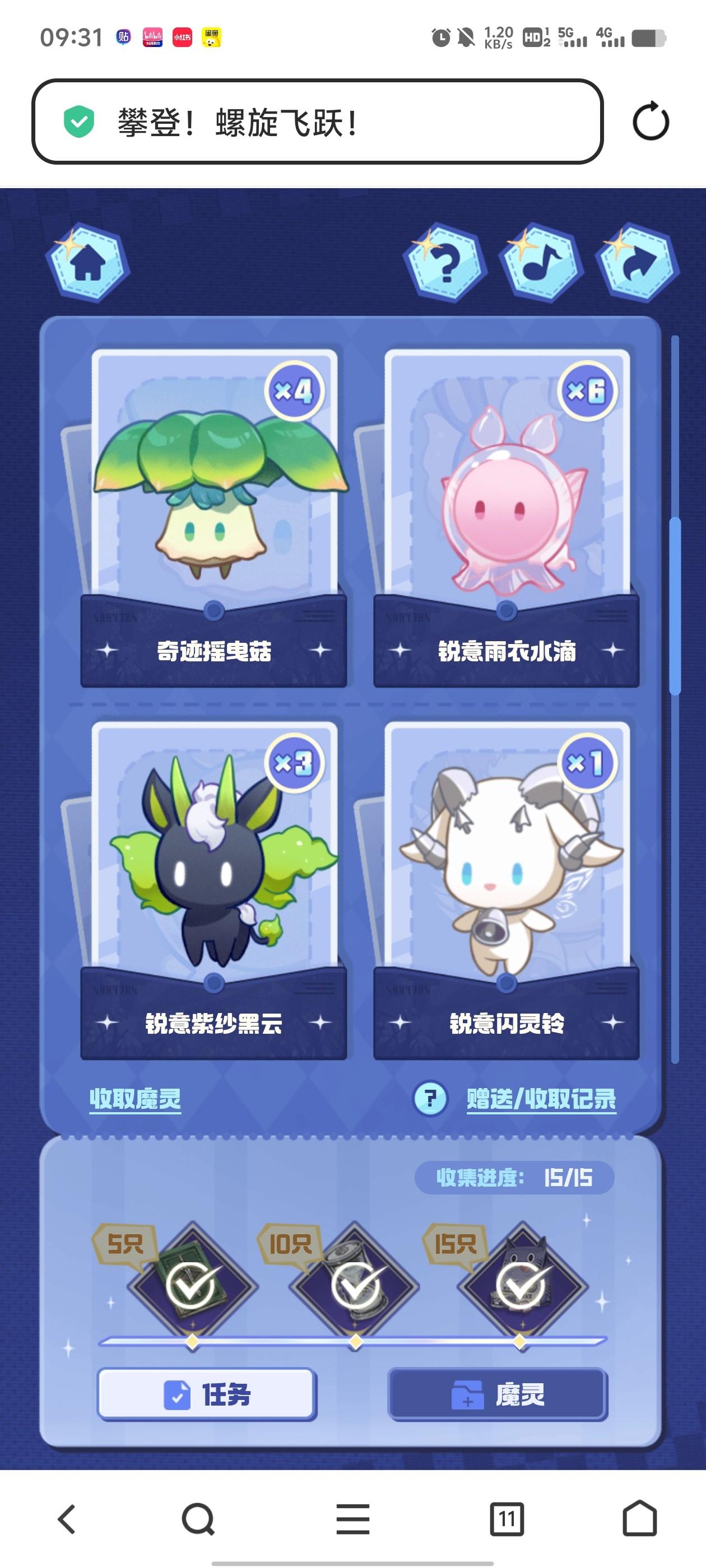
Task: Switch to the 任务 tab
Action: click(207, 1394)
